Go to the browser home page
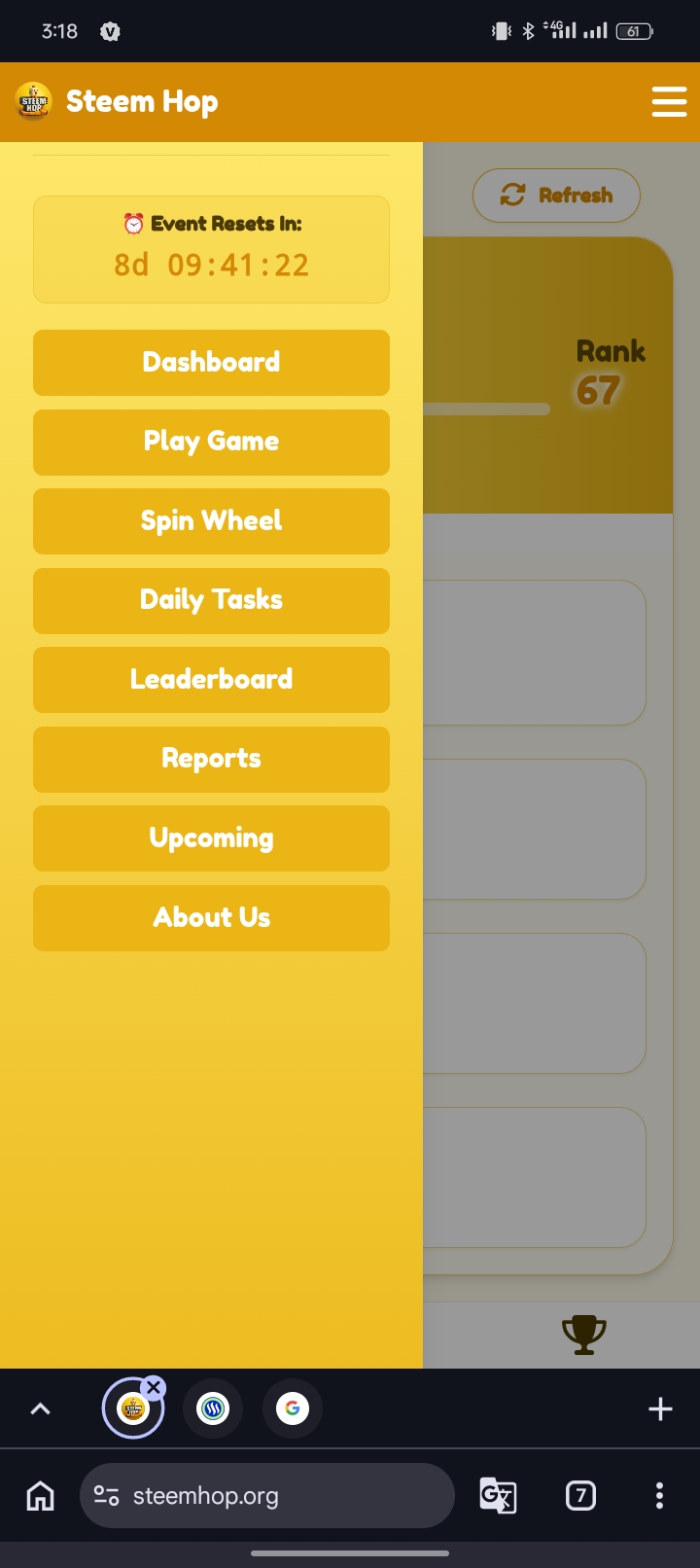This screenshot has height=1568, width=700. click(40, 1495)
